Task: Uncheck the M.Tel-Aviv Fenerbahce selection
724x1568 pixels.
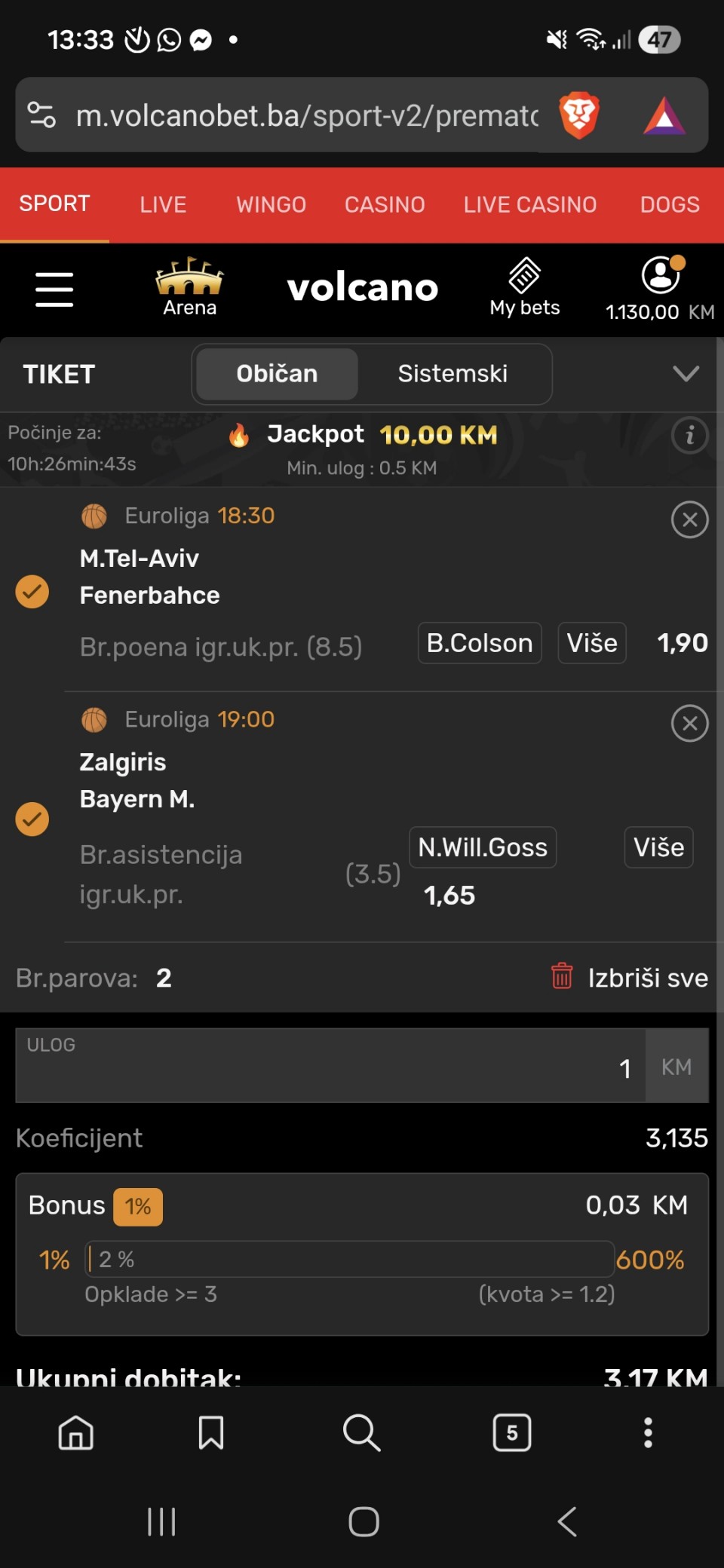Action: [32, 592]
